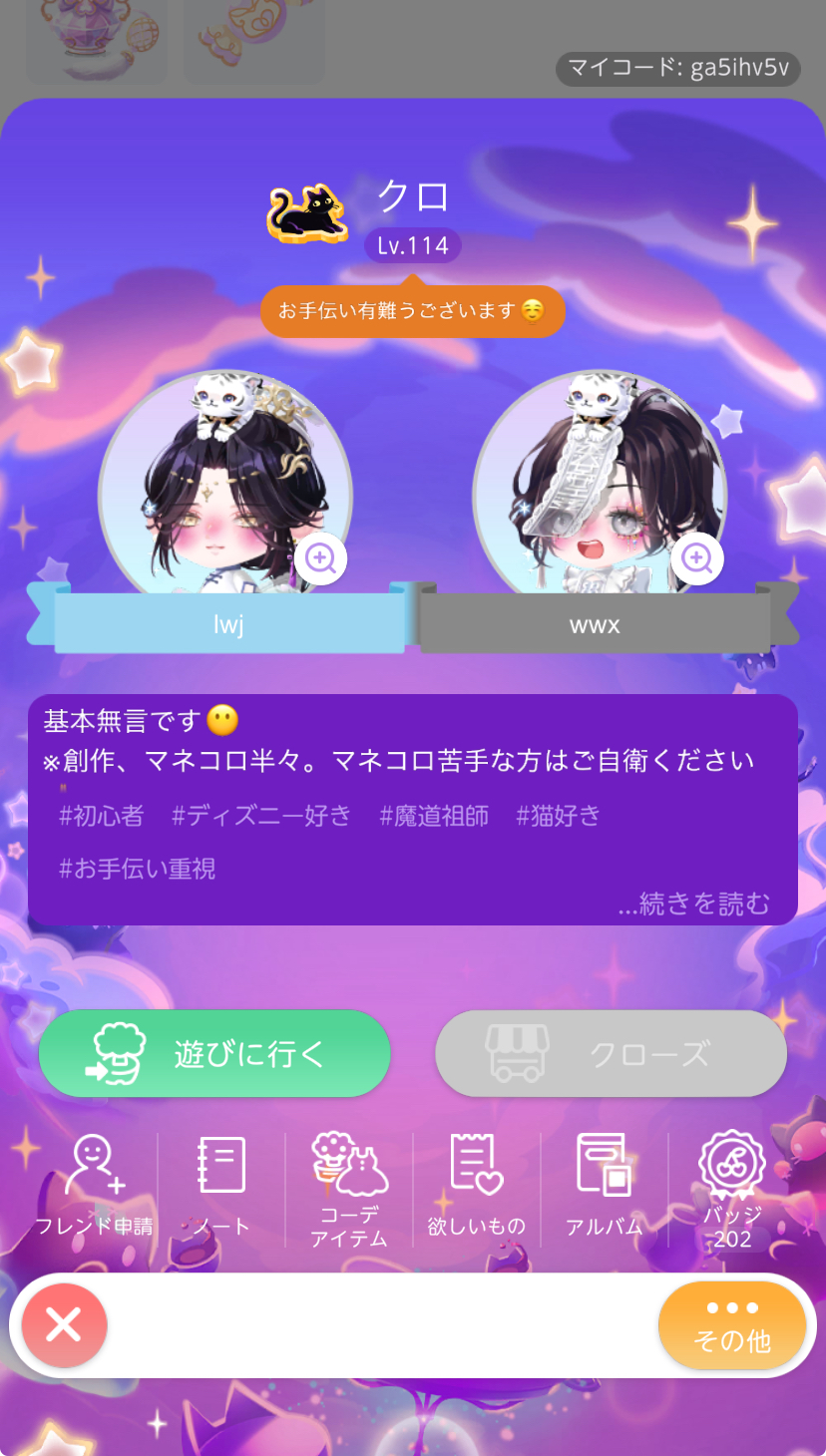The image size is (826, 1456).
Task: View the バッジ 202 badges
Action: click(x=732, y=1187)
